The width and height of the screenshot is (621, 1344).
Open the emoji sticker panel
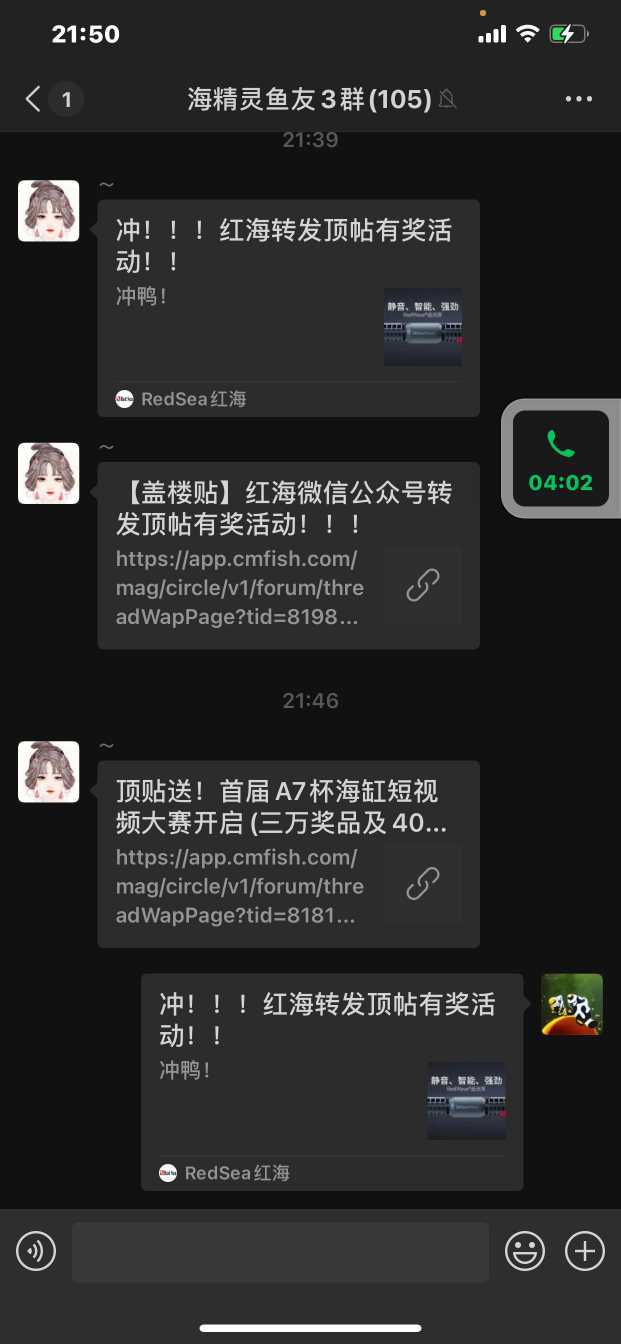(525, 1251)
